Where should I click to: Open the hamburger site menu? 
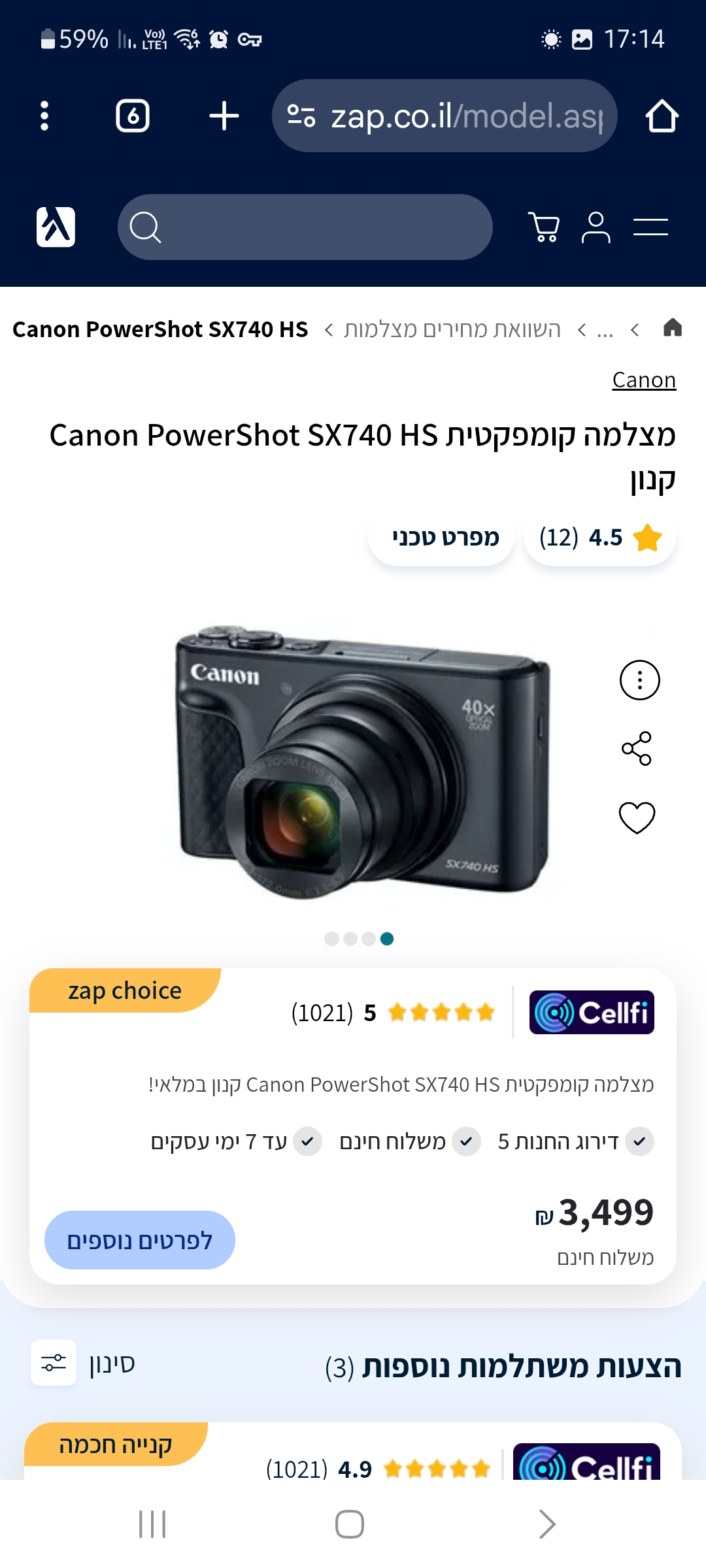[650, 227]
